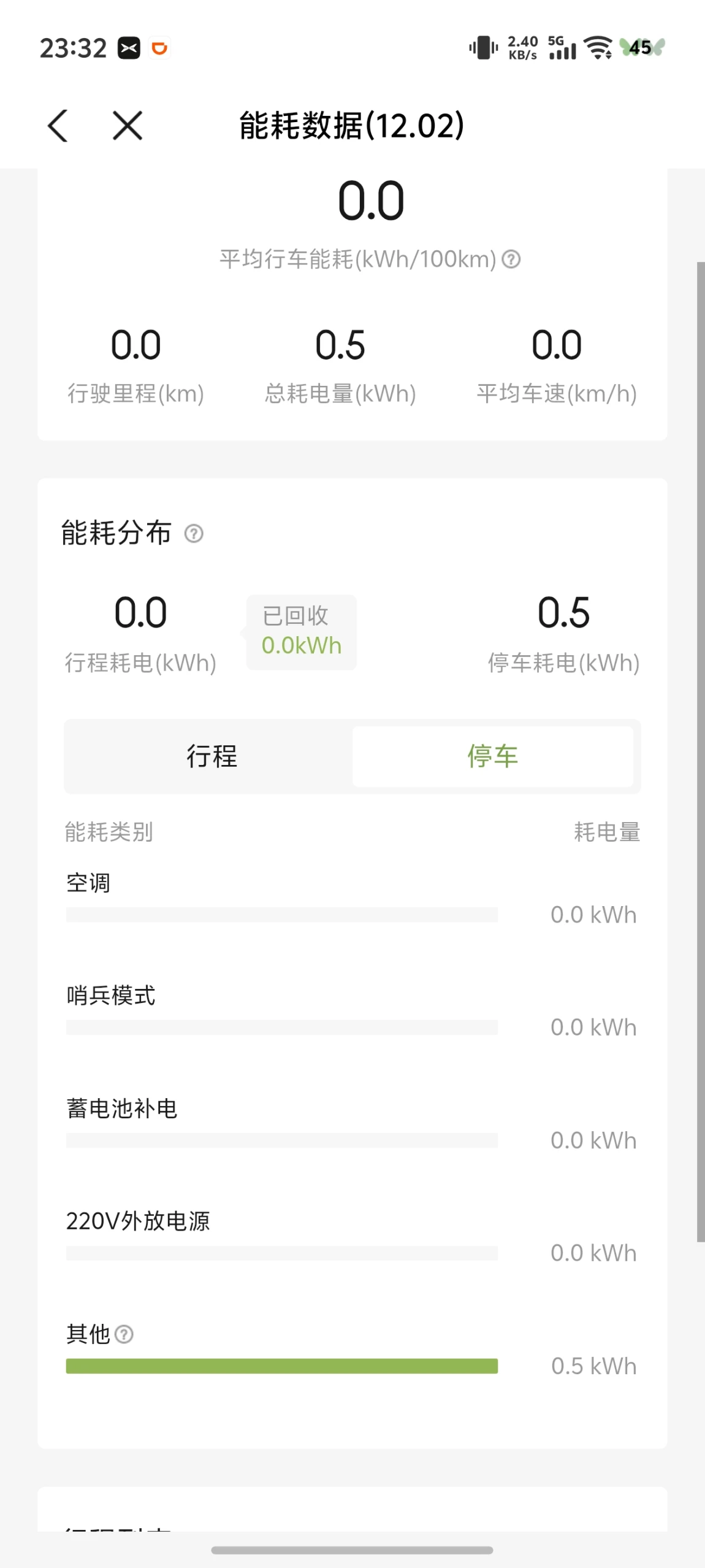View explanation for 其他 consumption
This screenshot has width=705, height=1568.
[x=124, y=1334]
